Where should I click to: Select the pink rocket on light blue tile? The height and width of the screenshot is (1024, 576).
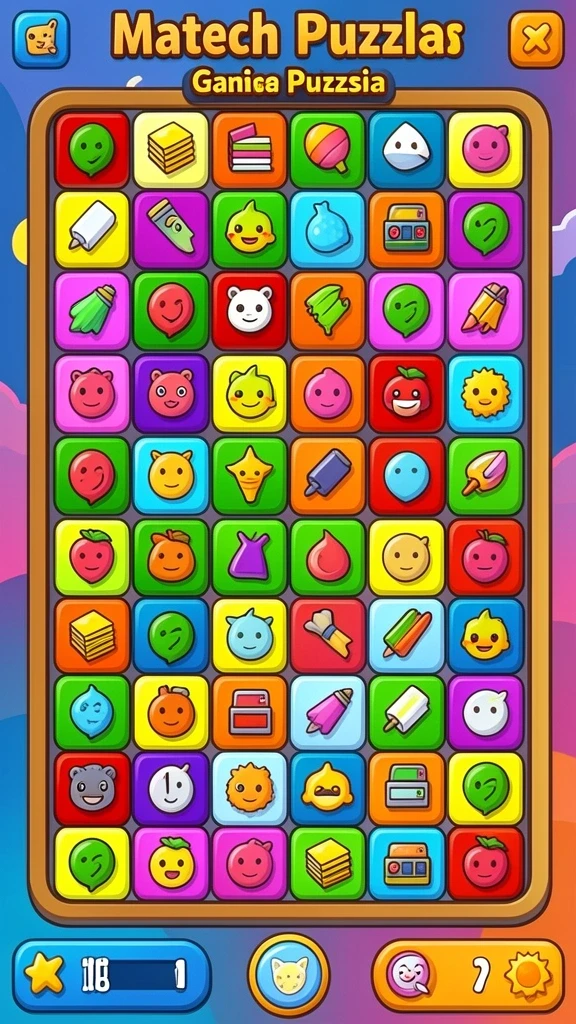click(328, 712)
